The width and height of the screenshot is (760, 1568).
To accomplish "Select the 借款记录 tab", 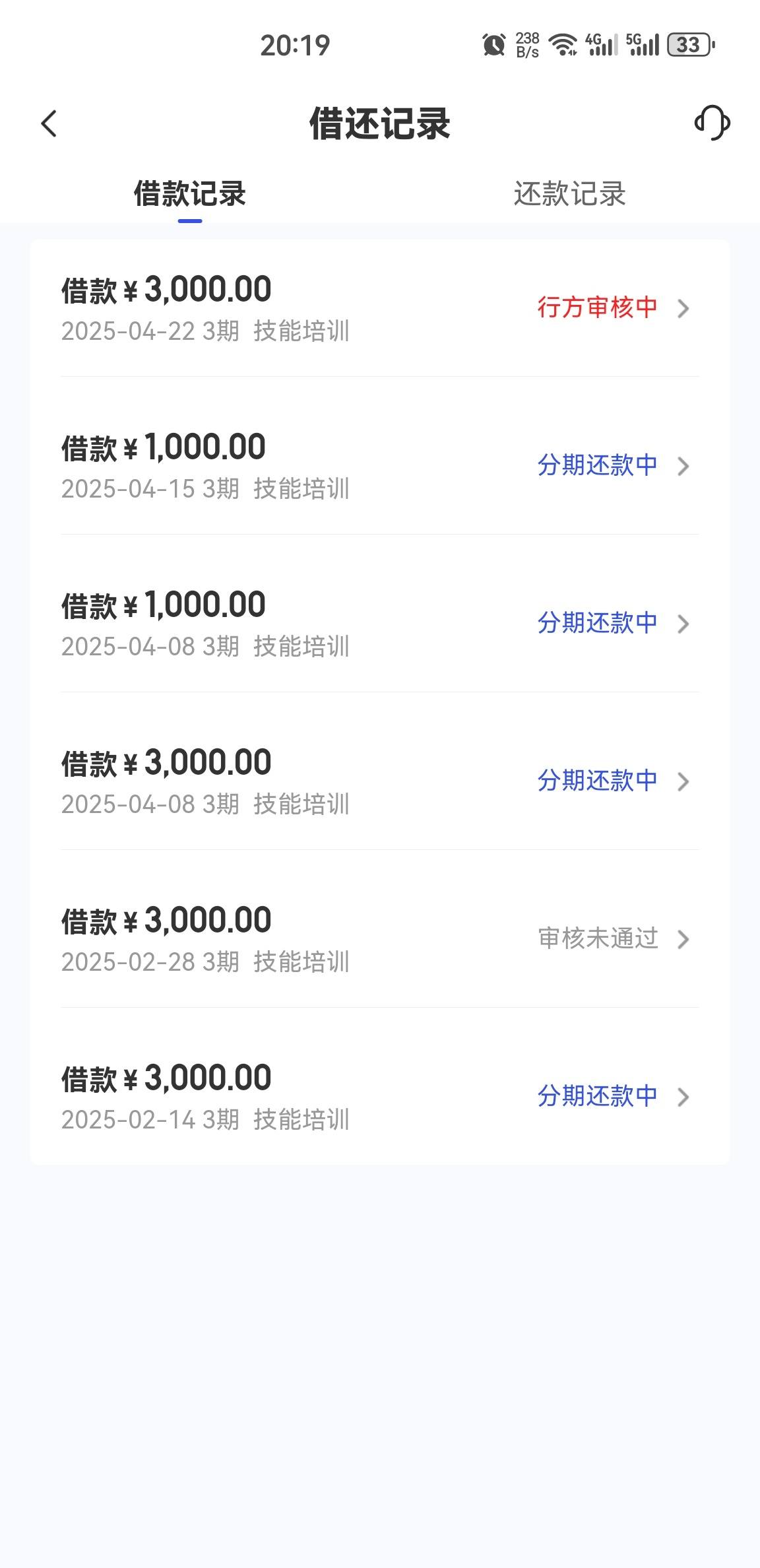I will [x=190, y=194].
